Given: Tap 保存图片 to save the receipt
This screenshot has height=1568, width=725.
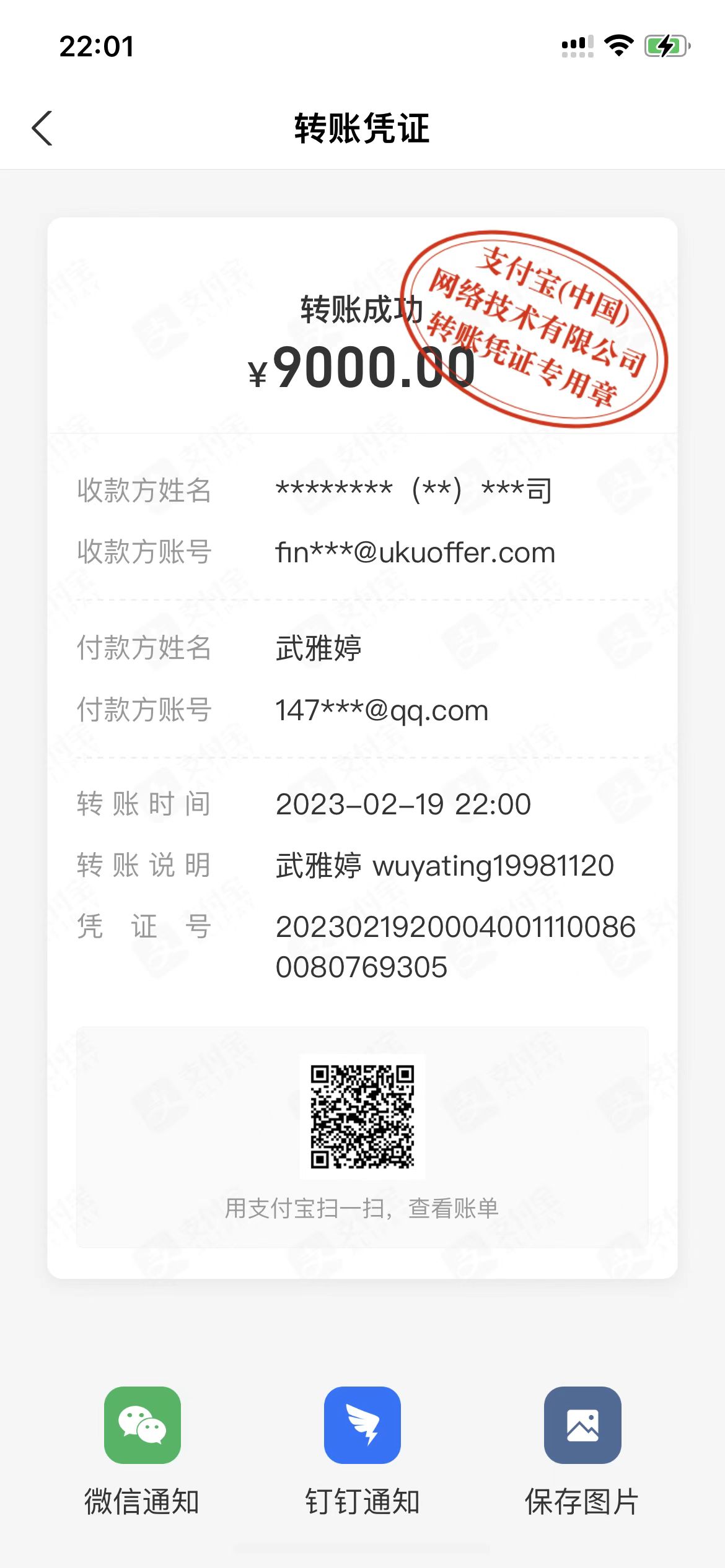Looking at the screenshot, I should [582, 1425].
